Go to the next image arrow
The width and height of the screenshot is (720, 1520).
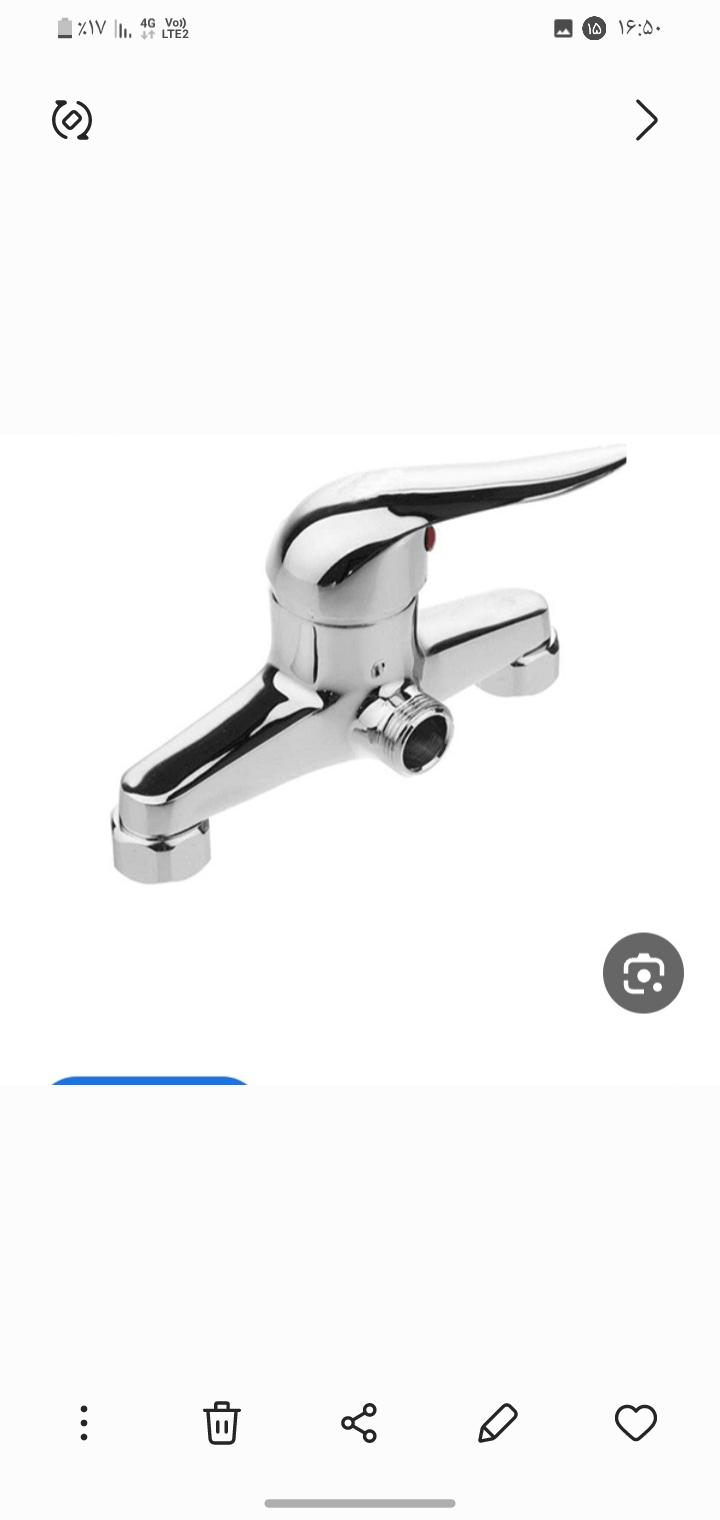(x=646, y=121)
